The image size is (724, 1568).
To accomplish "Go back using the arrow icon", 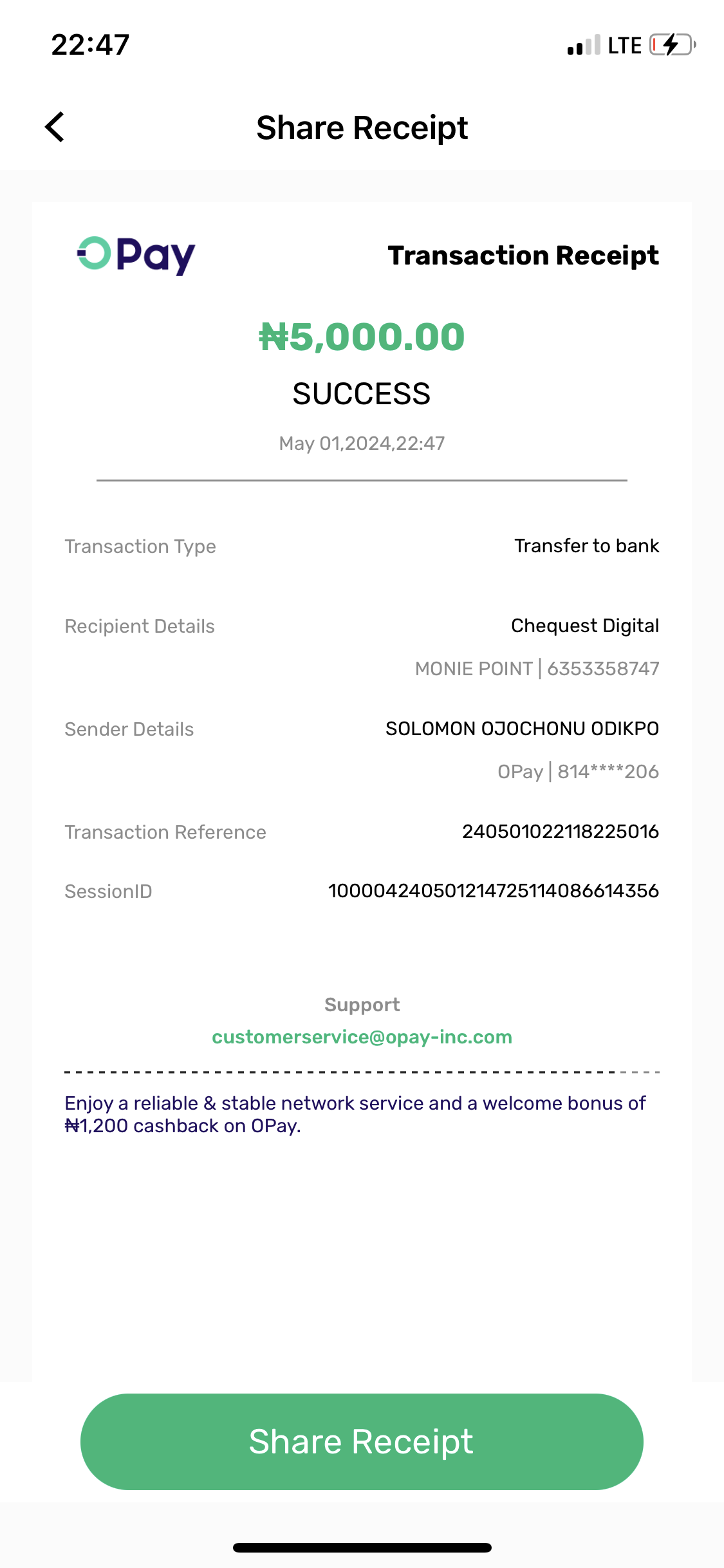I will point(55,127).
